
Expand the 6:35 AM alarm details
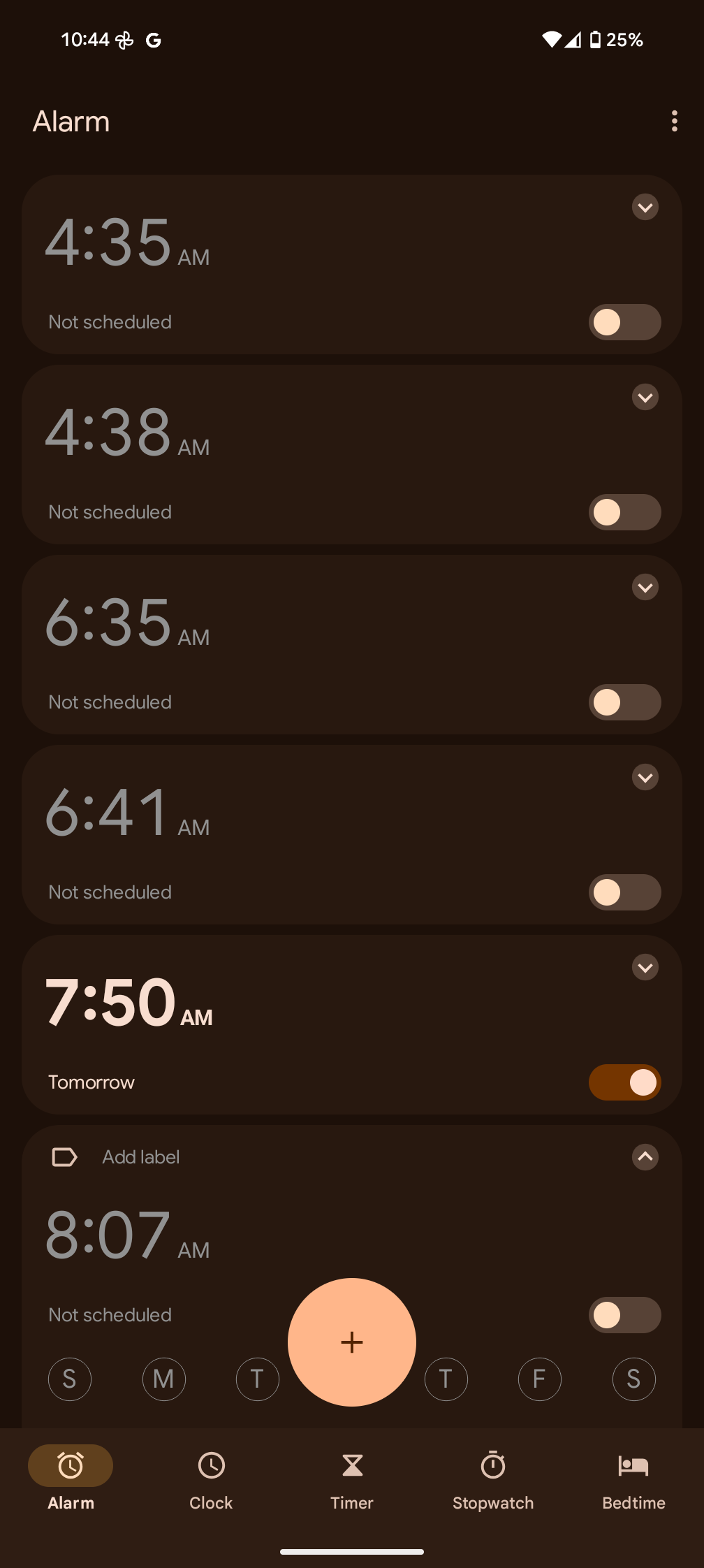(x=645, y=587)
